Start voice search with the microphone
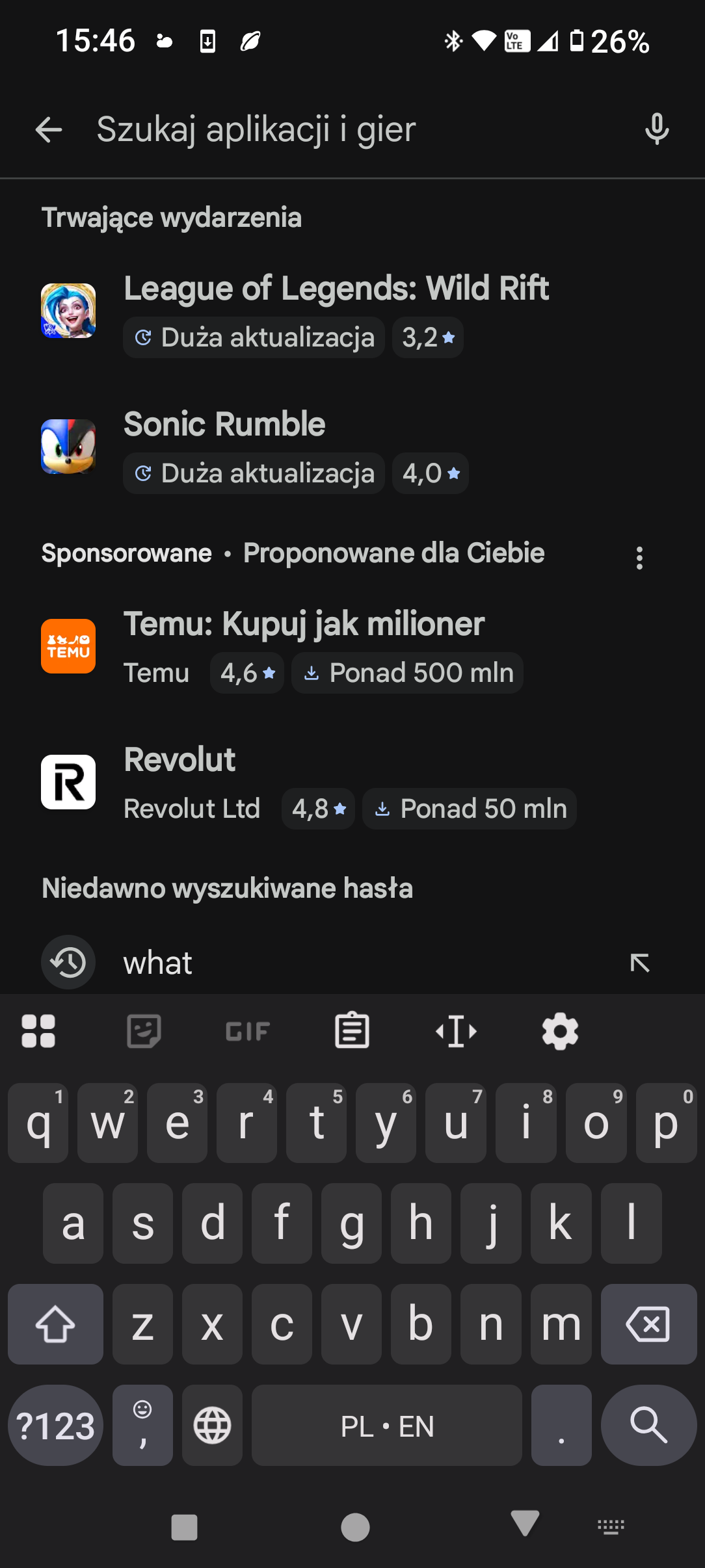 [657, 129]
